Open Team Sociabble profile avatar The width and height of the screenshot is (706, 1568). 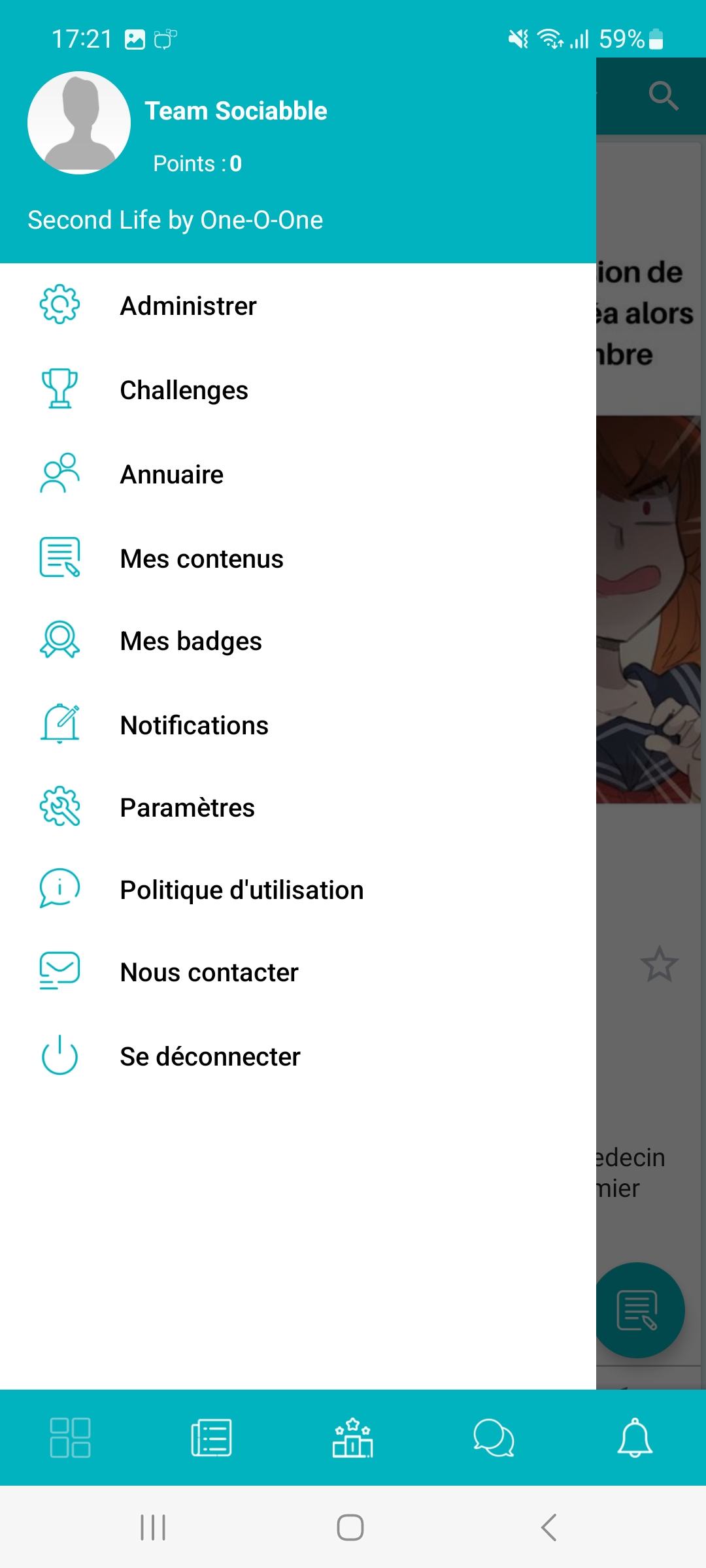coord(79,123)
